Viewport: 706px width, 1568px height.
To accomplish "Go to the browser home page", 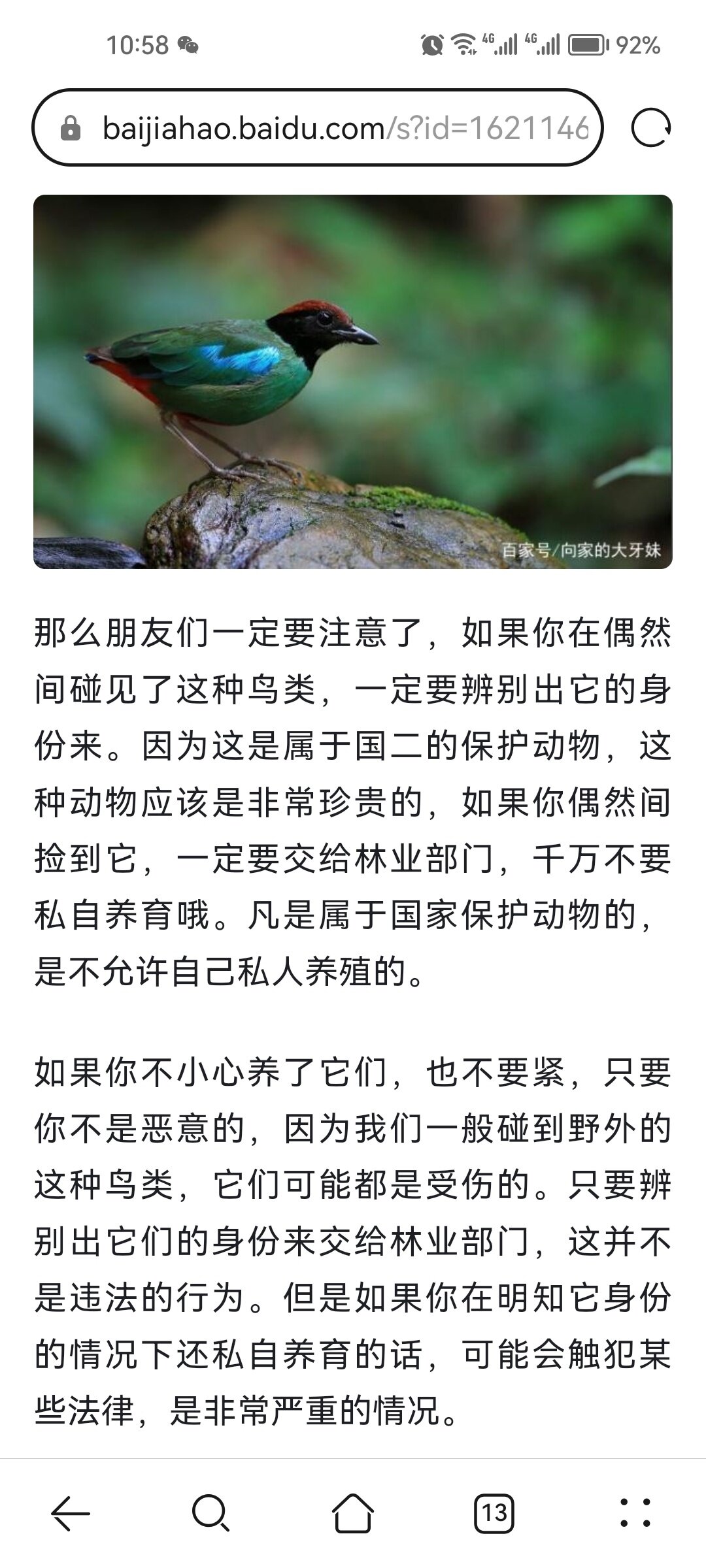I will click(353, 1513).
